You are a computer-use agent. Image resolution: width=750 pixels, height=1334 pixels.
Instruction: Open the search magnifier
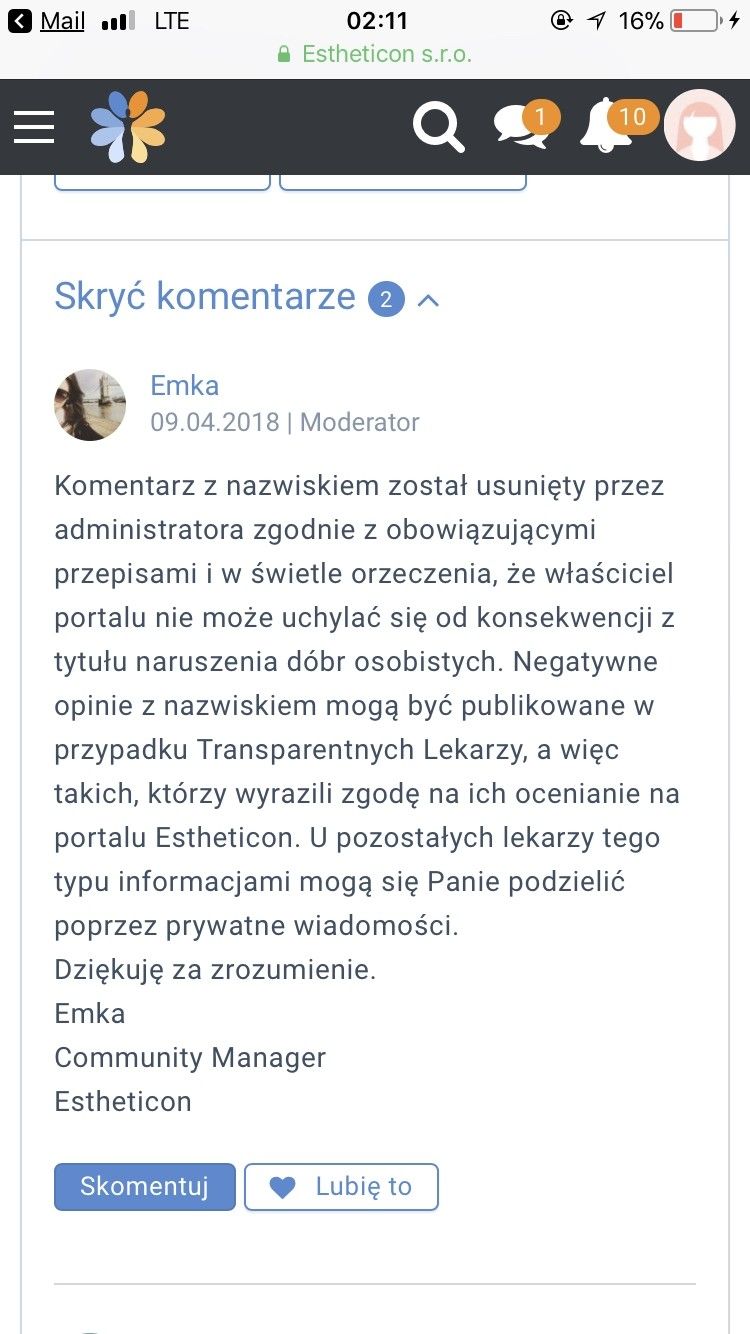[438, 127]
